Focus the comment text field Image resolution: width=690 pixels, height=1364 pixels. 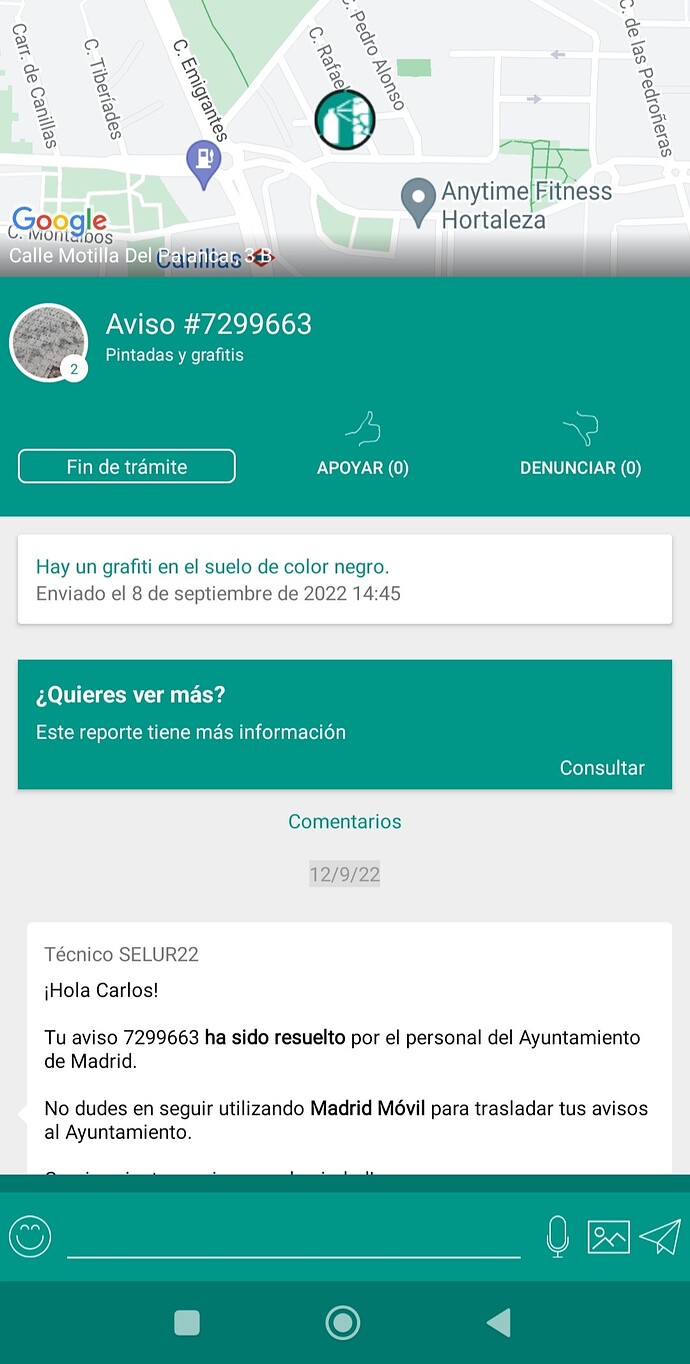click(293, 1237)
